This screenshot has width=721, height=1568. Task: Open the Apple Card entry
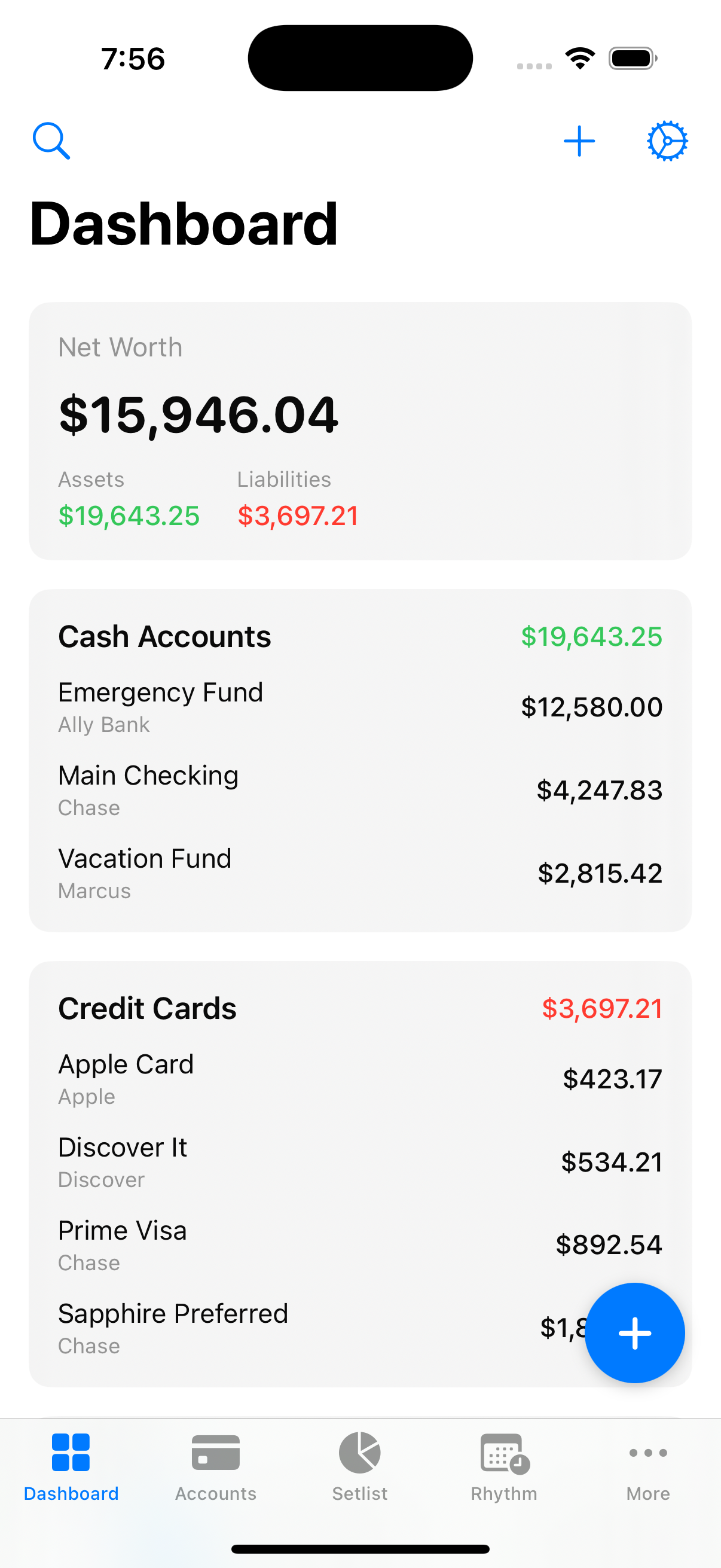(x=360, y=1078)
